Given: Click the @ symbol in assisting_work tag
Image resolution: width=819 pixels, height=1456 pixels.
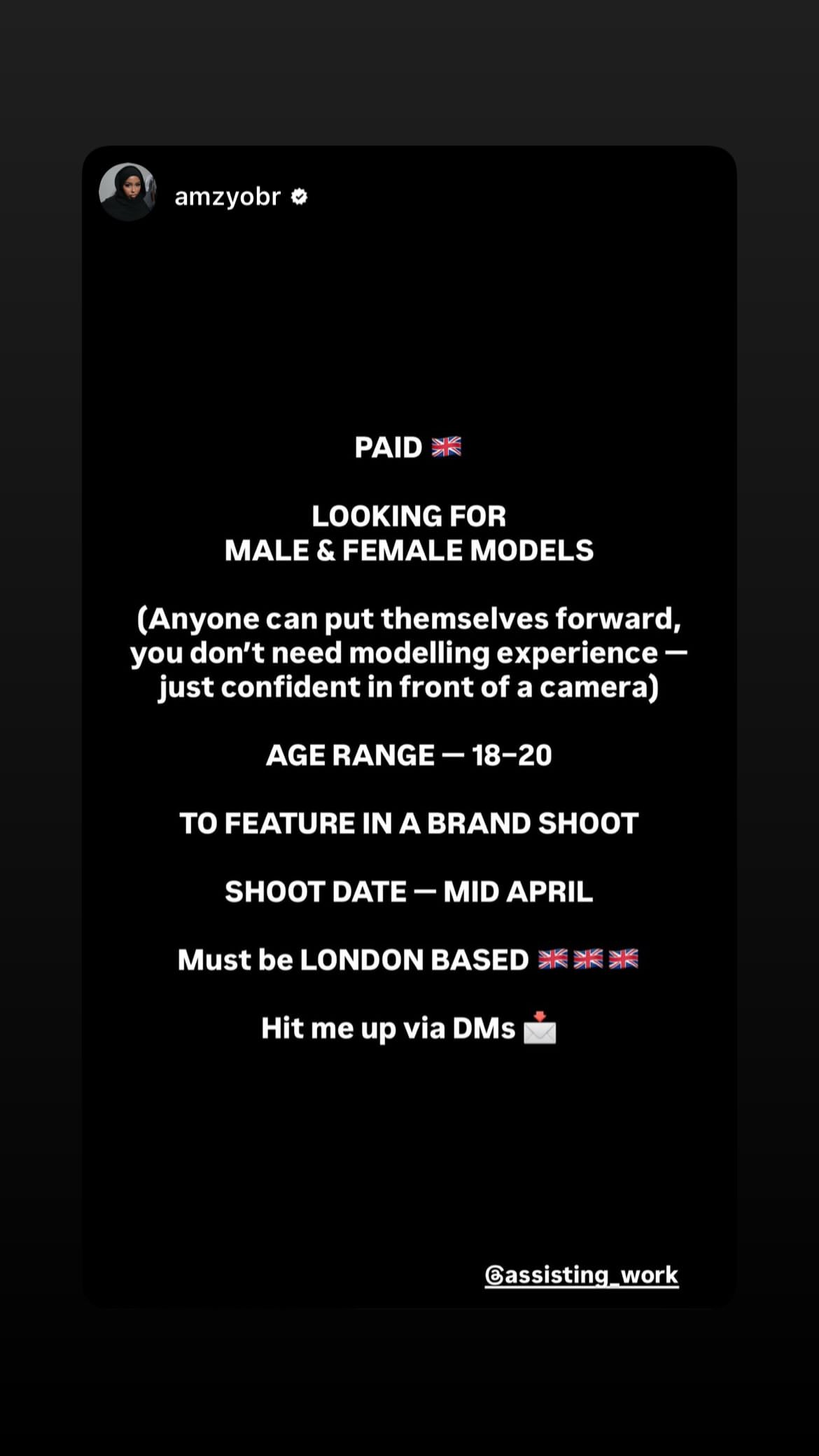Looking at the screenshot, I should 494,1275.
